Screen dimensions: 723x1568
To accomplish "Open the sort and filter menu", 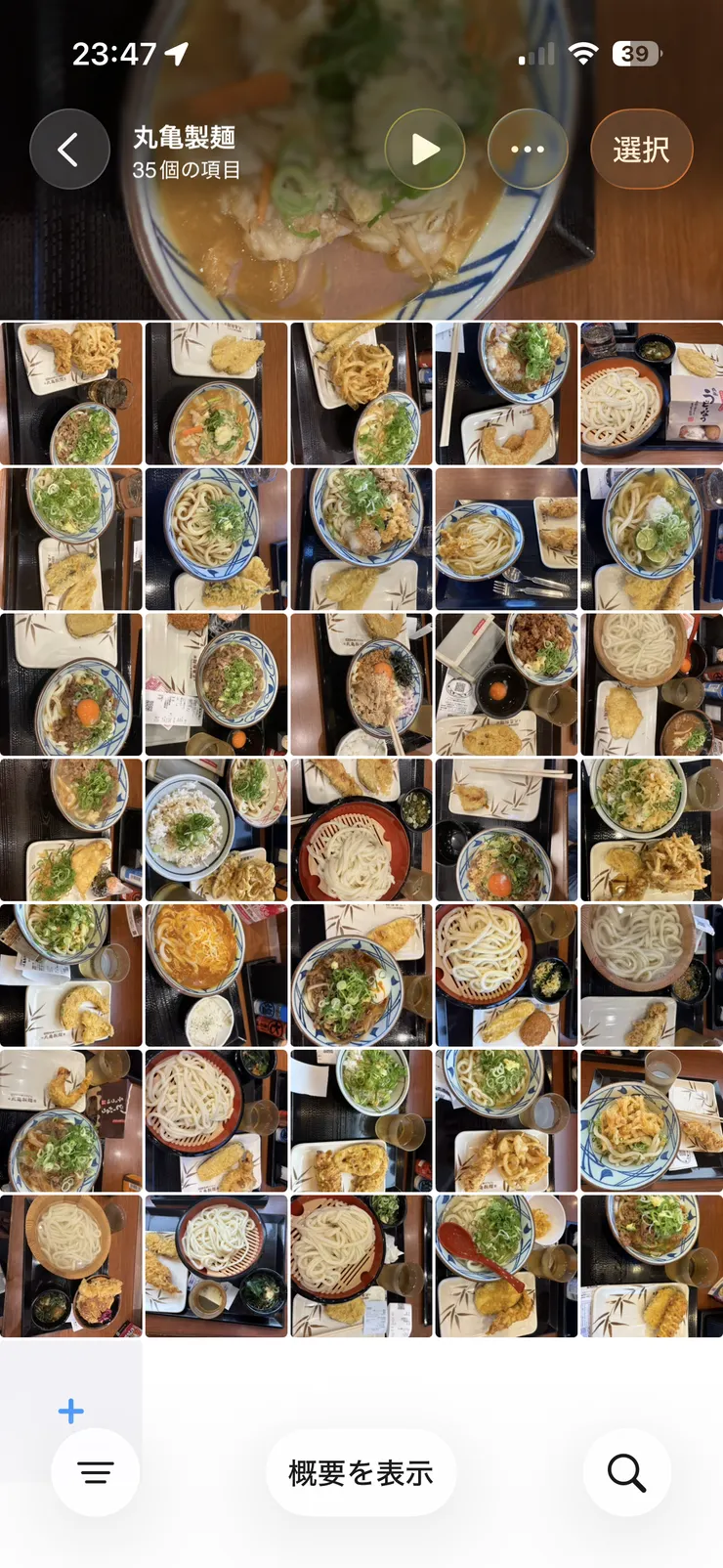I will (95, 1472).
